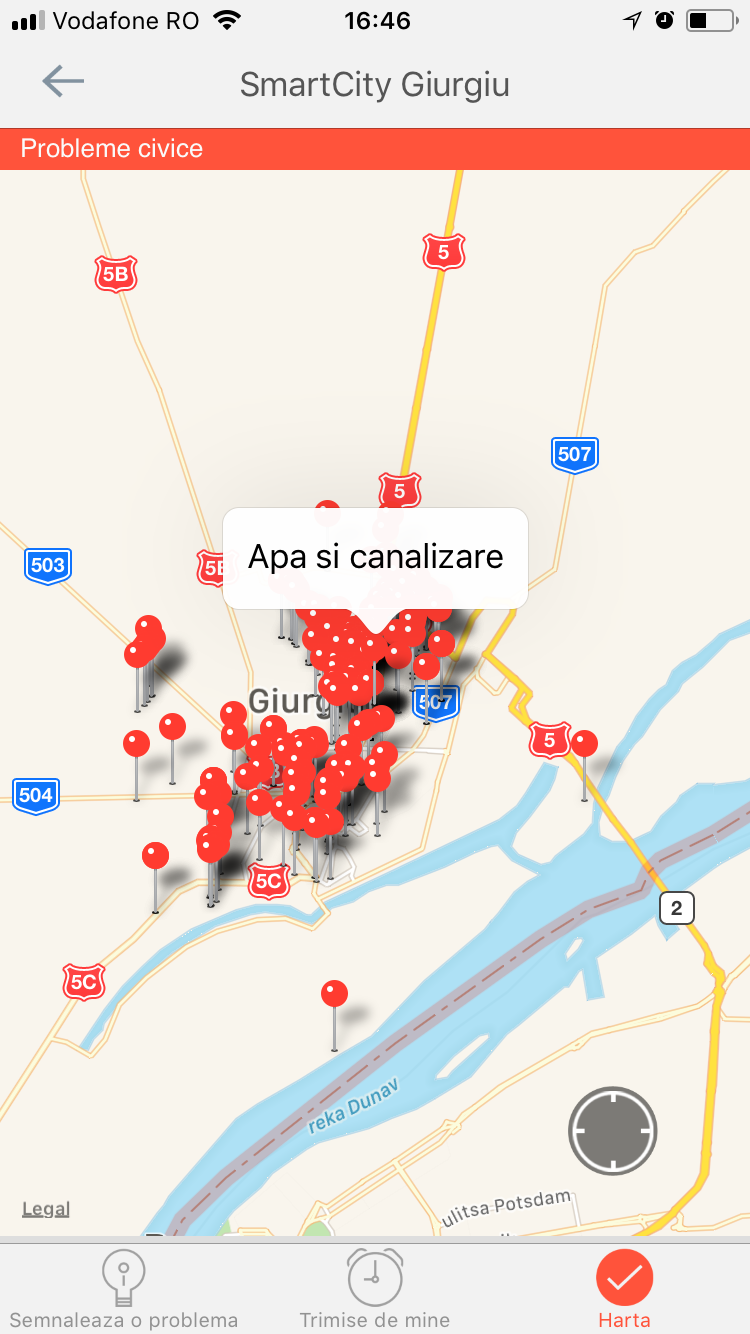Select the pin beside the route 5 shield
Viewport: 750px width, 1334px height.
[x=585, y=744]
